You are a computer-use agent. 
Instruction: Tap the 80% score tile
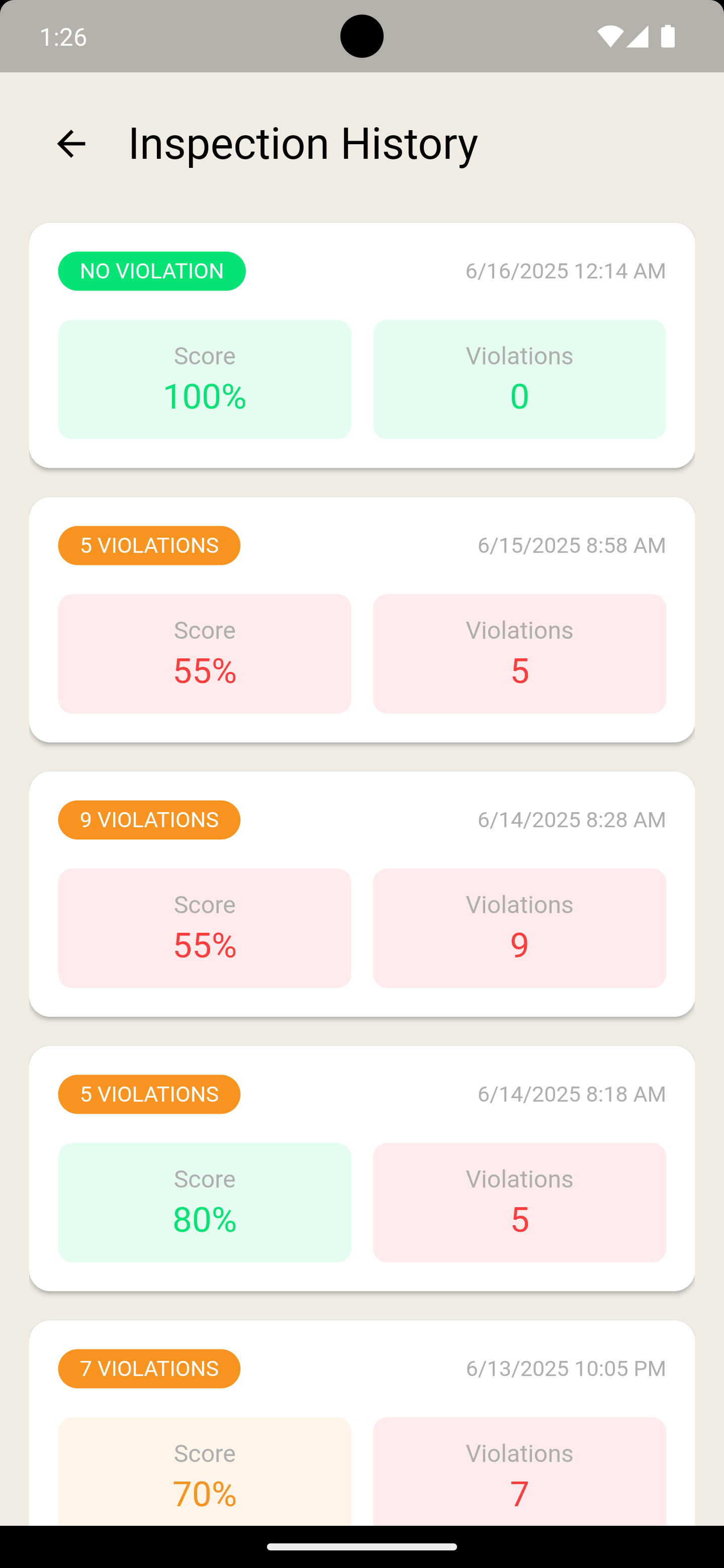205,1202
